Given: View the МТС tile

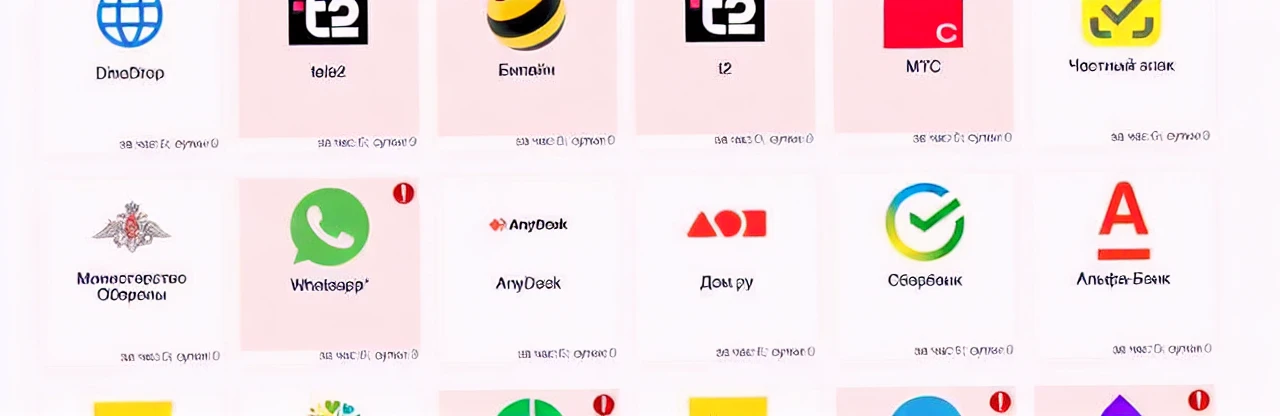Looking at the screenshot, I should pos(922,60).
